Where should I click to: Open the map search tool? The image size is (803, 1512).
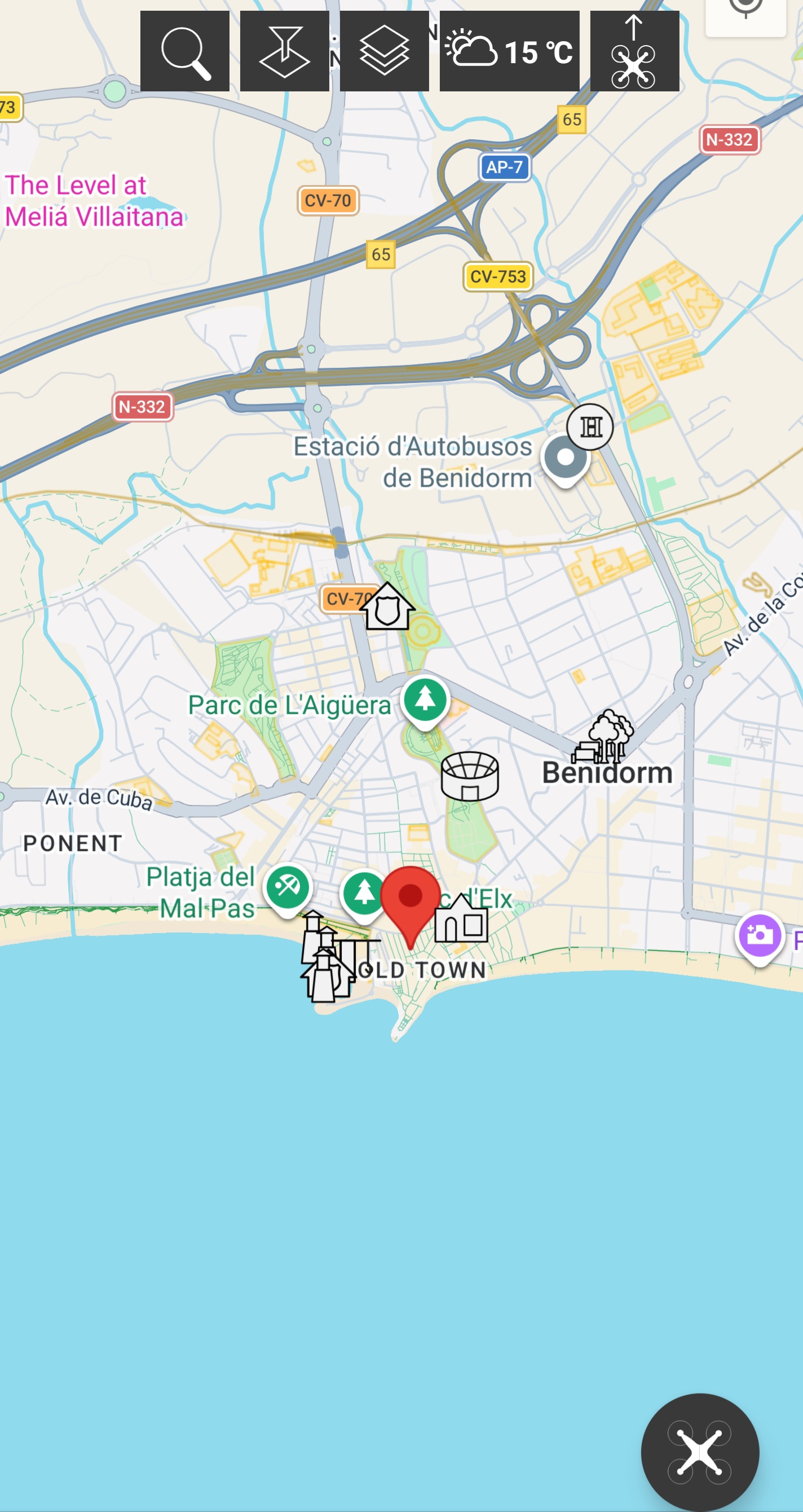[185, 51]
